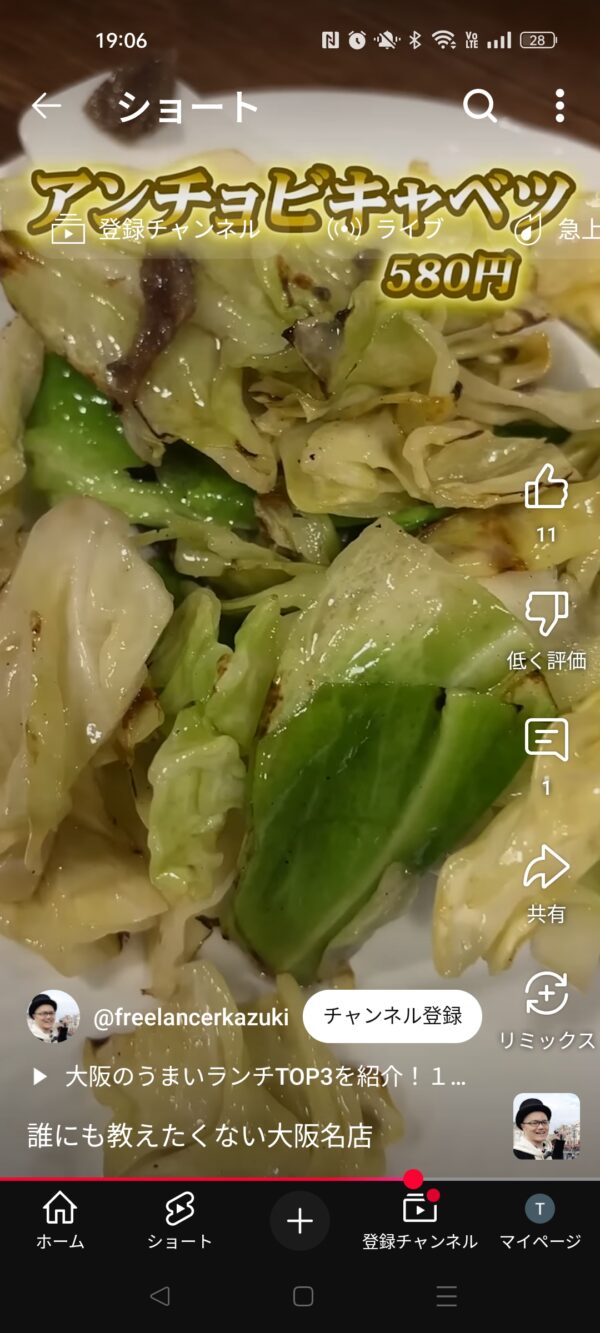The width and height of the screenshot is (600, 1333).
Task: Switch to the マイページ tab
Action: (x=540, y=1220)
